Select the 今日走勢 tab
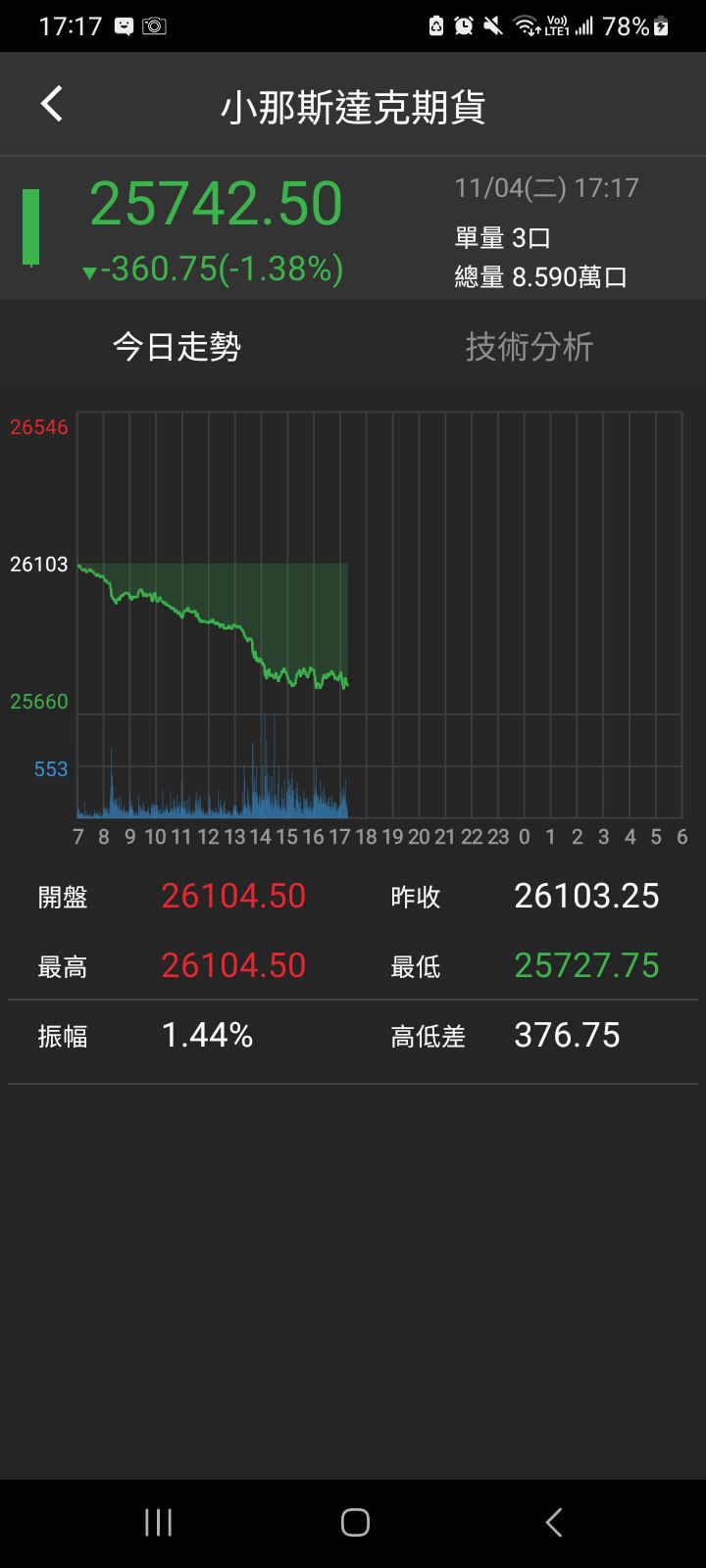This screenshot has height=1568, width=706. click(176, 346)
